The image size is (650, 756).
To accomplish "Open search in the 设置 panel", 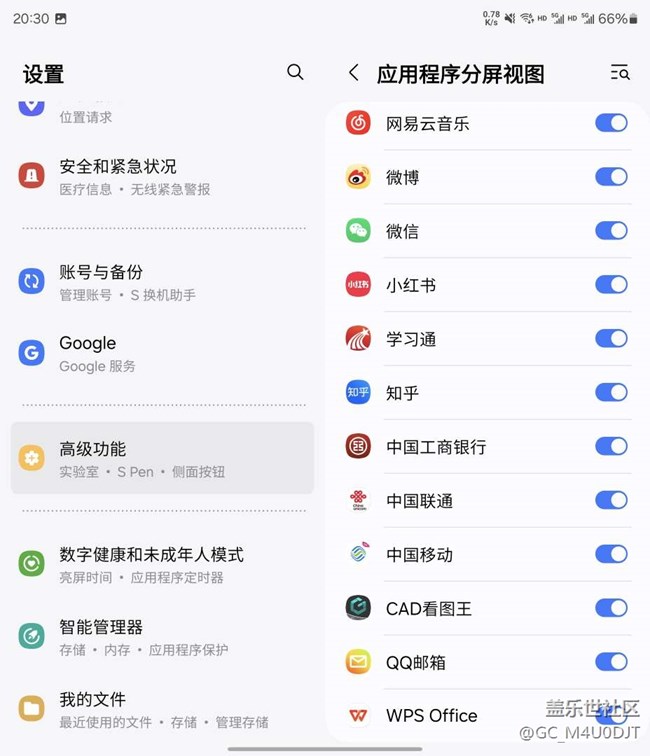I will click(x=295, y=72).
